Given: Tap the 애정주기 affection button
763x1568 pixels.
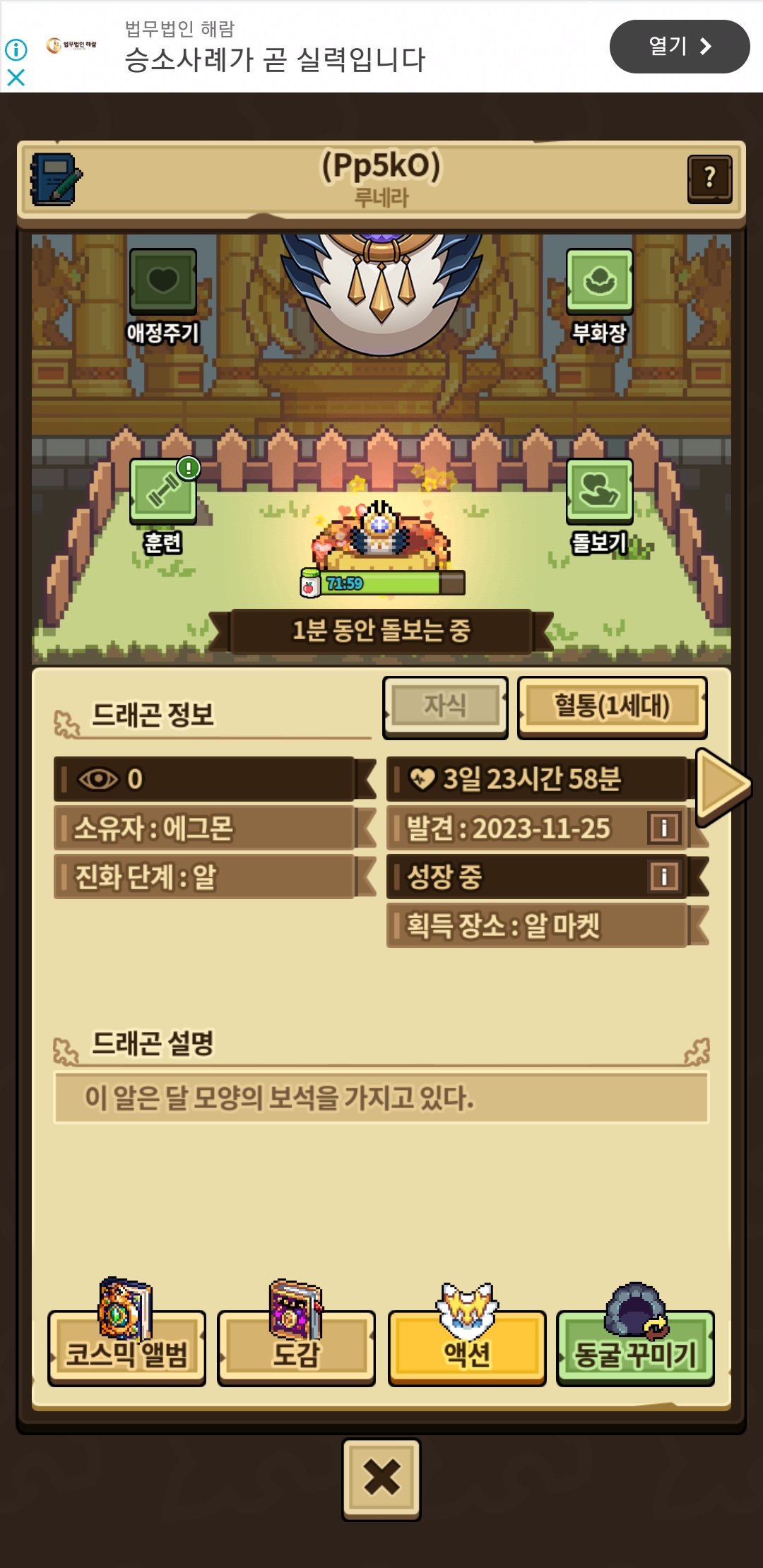Looking at the screenshot, I should click(162, 283).
